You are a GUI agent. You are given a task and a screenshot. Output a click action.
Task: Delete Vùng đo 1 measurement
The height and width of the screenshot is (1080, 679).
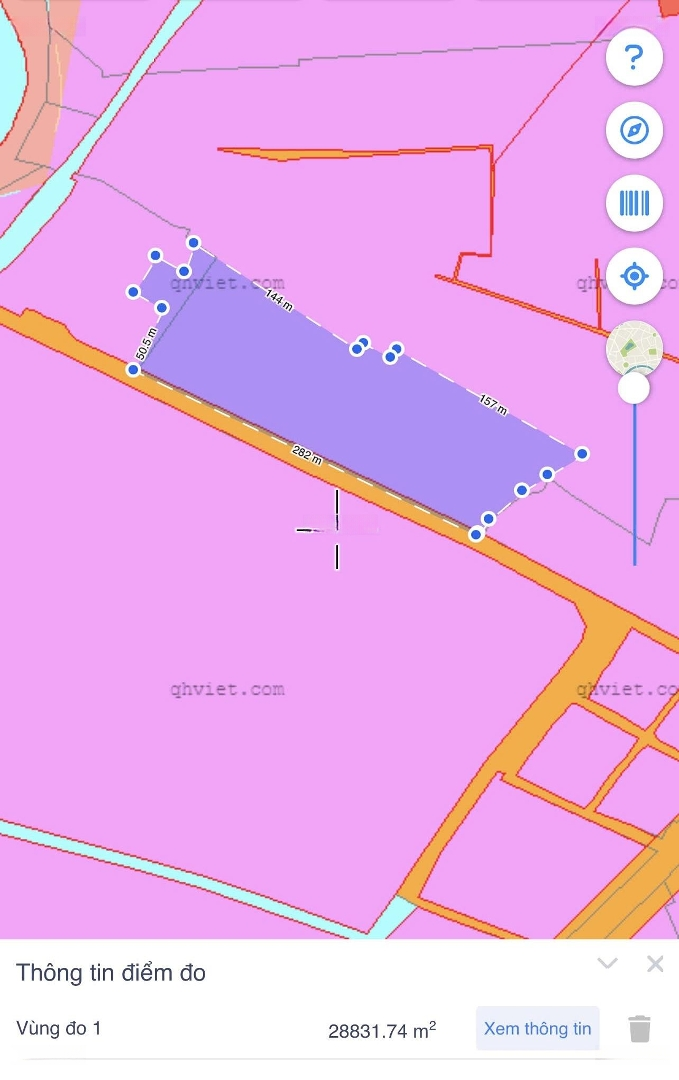pos(640,1028)
